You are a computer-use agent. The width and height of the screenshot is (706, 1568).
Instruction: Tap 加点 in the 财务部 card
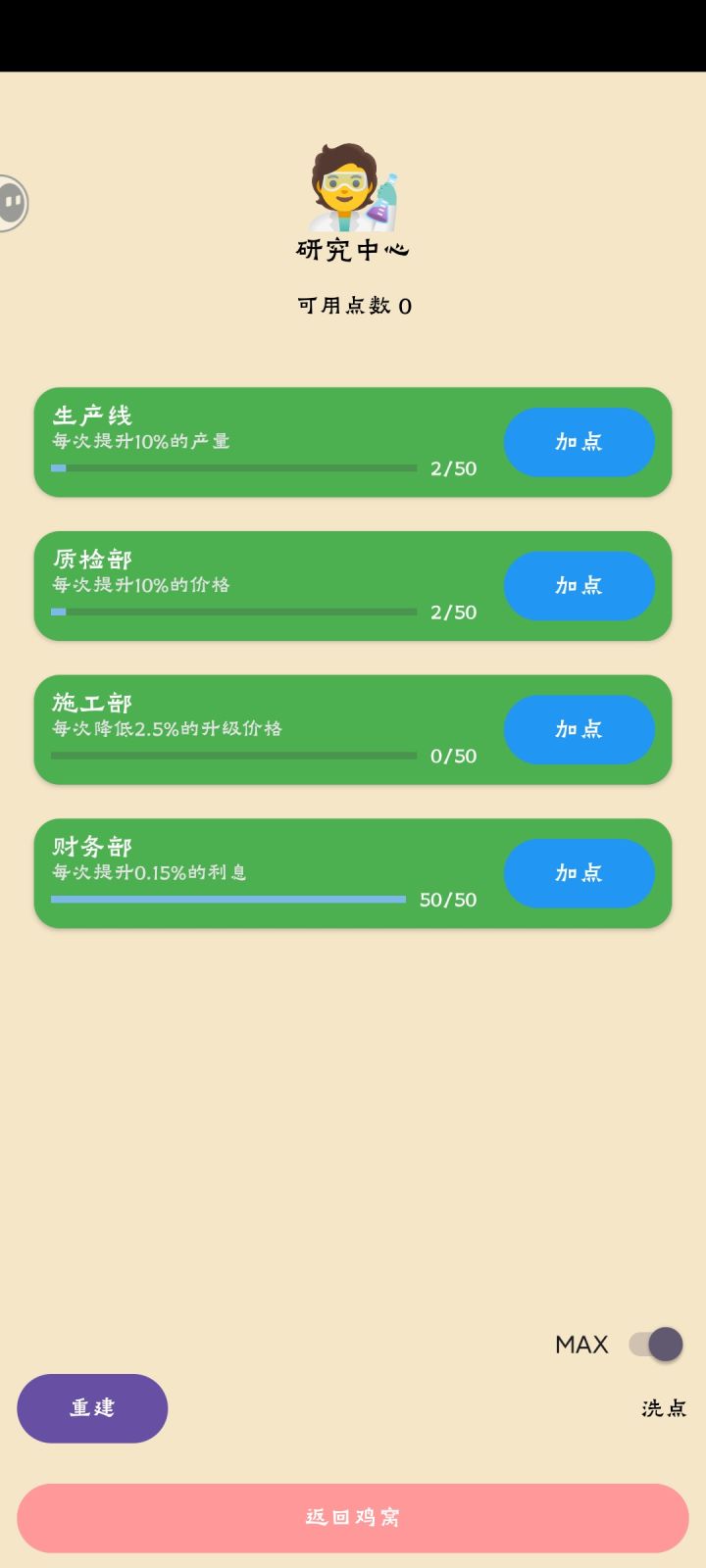pos(579,873)
